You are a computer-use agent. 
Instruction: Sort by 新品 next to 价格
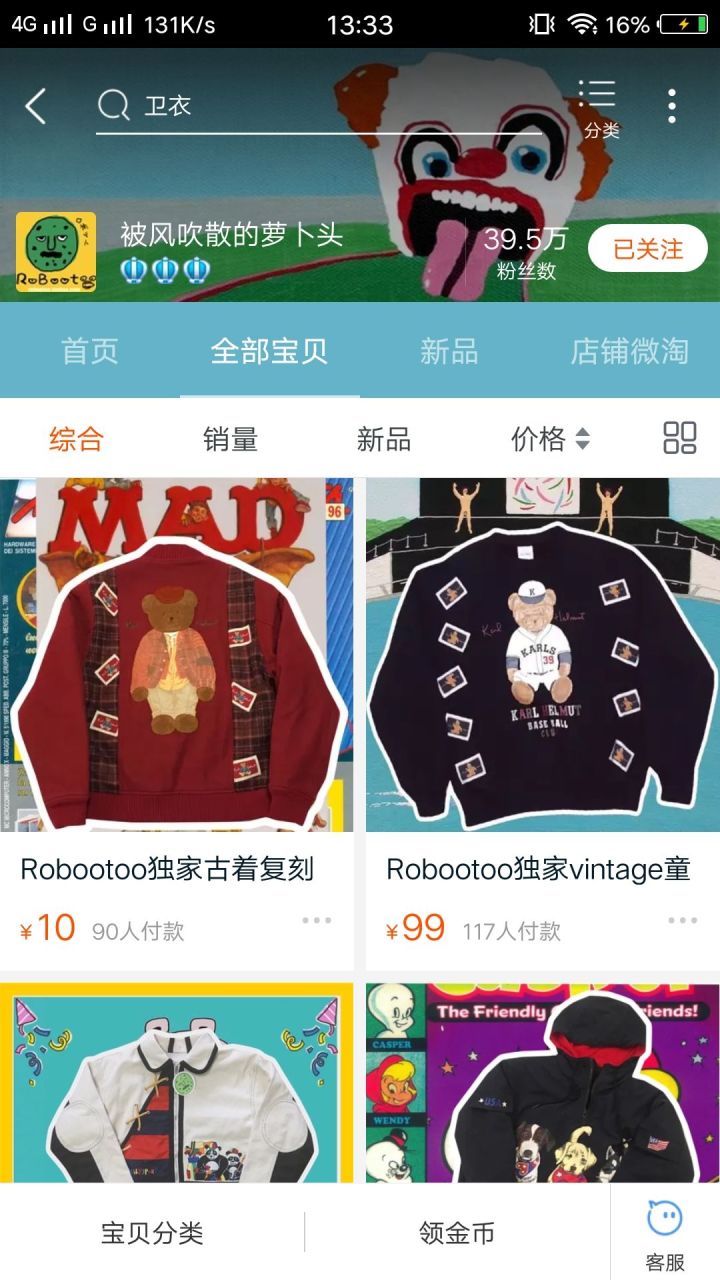[x=384, y=439]
